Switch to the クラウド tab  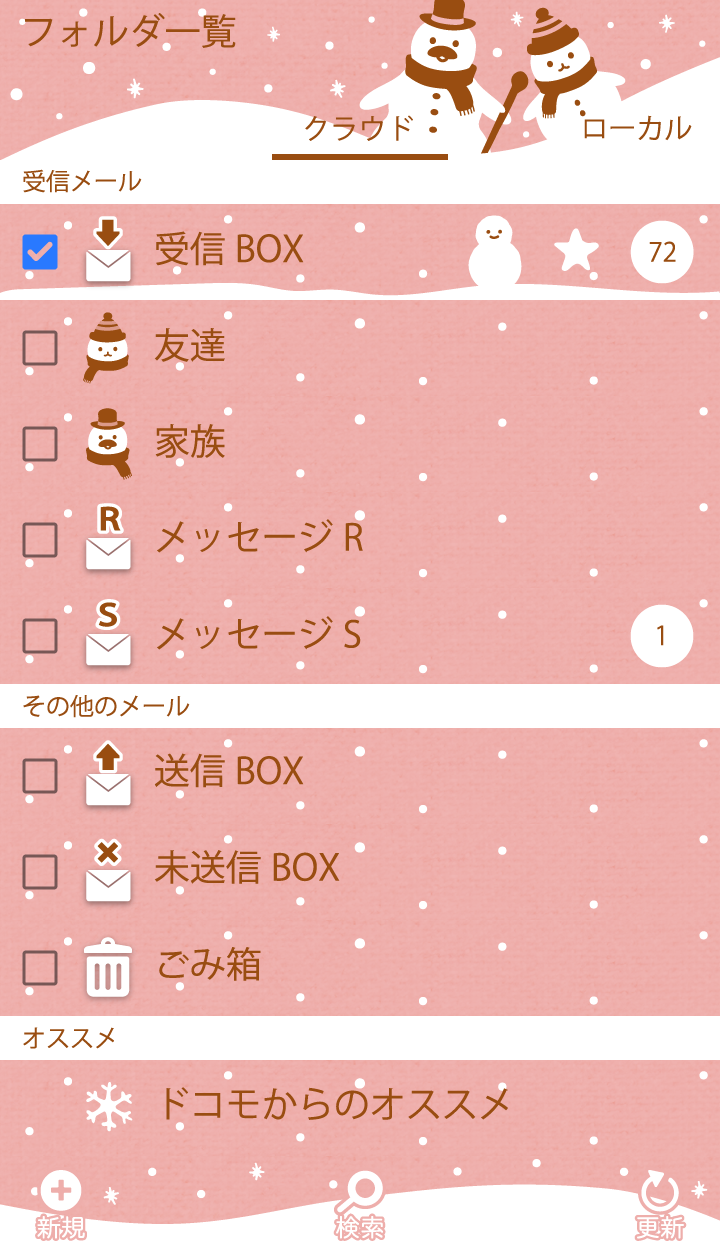[359, 130]
